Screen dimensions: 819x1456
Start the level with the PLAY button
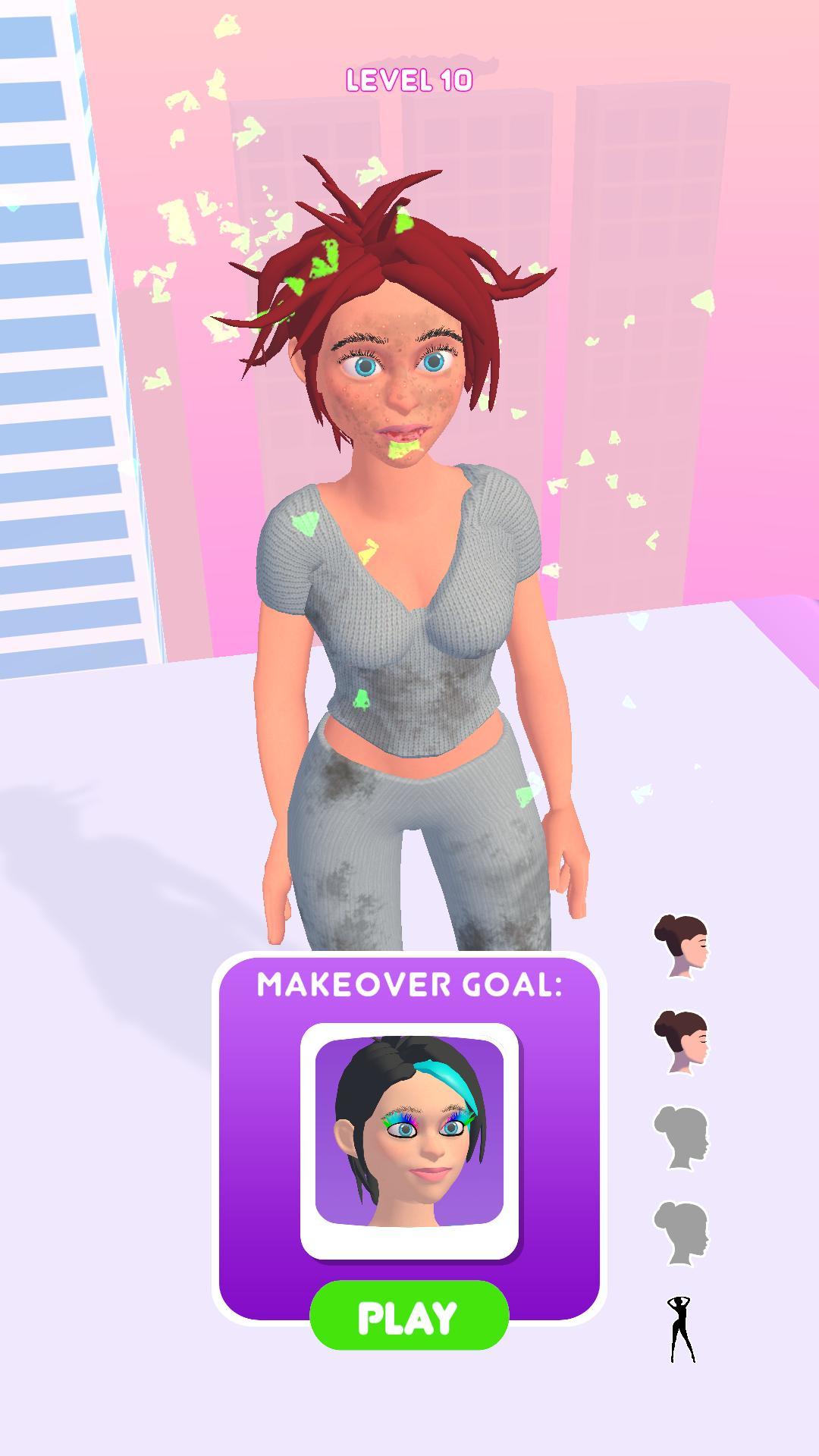(409, 1316)
